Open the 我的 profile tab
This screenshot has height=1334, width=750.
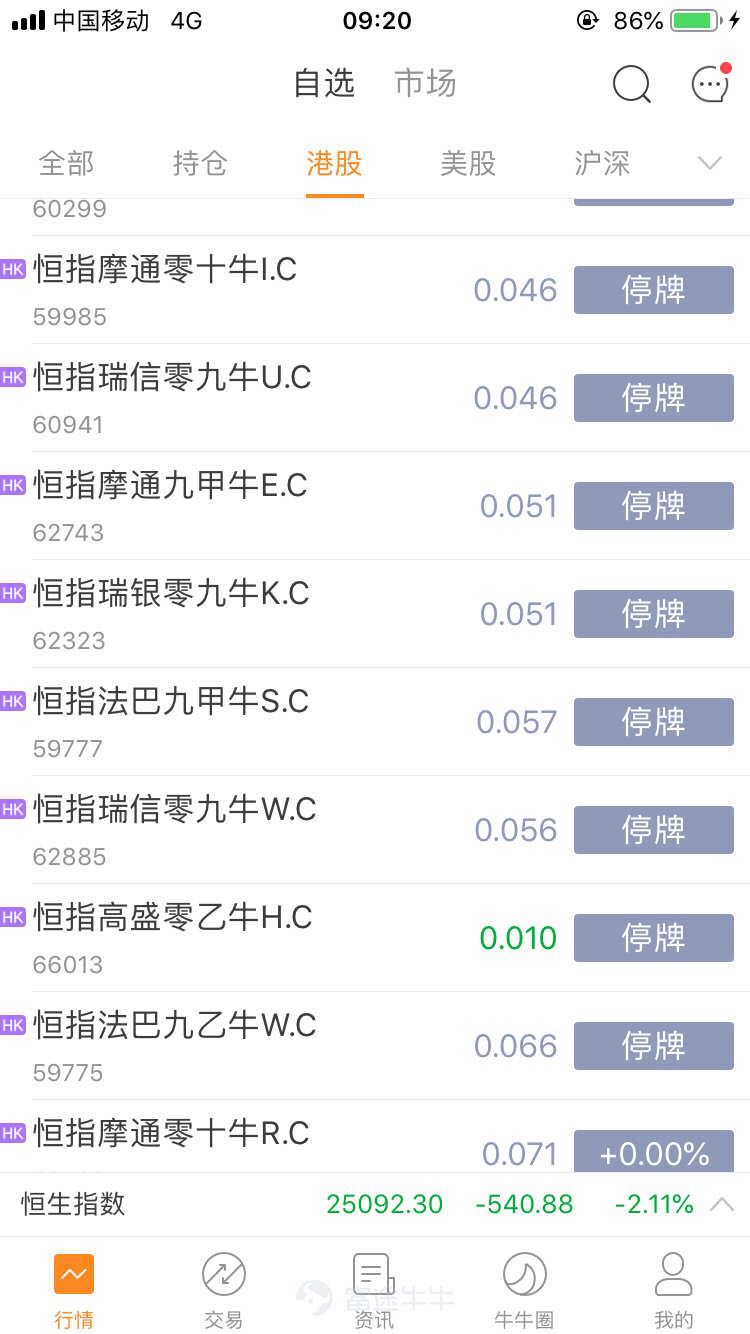(x=673, y=1290)
